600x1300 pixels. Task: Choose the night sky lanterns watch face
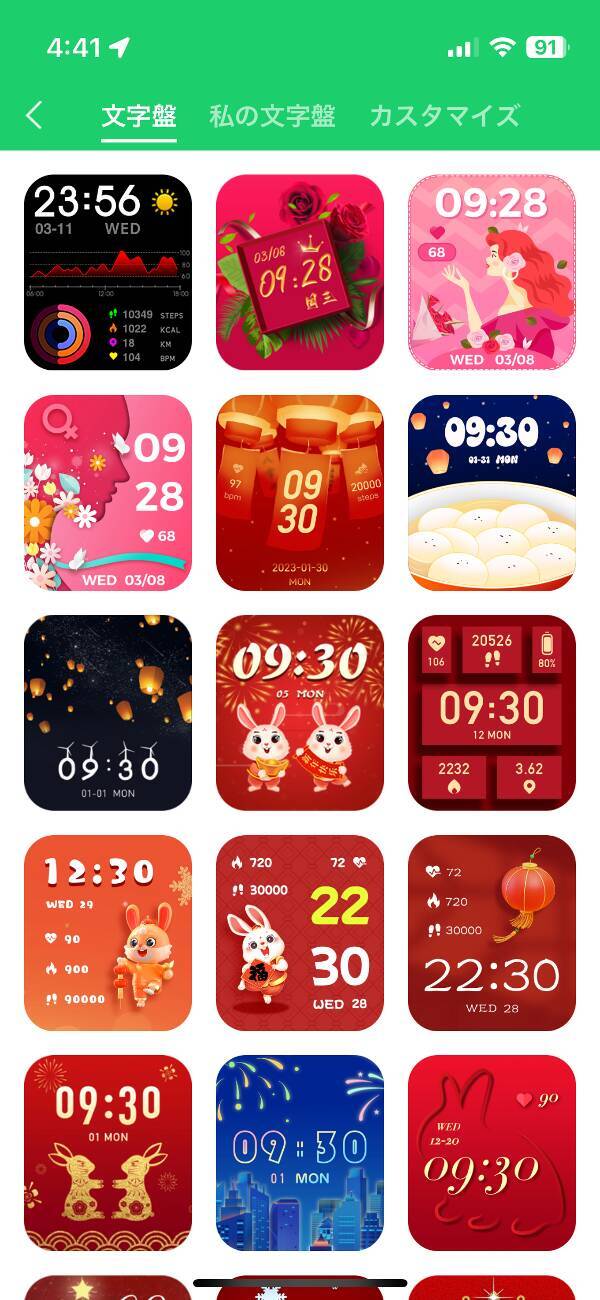pos(108,712)
